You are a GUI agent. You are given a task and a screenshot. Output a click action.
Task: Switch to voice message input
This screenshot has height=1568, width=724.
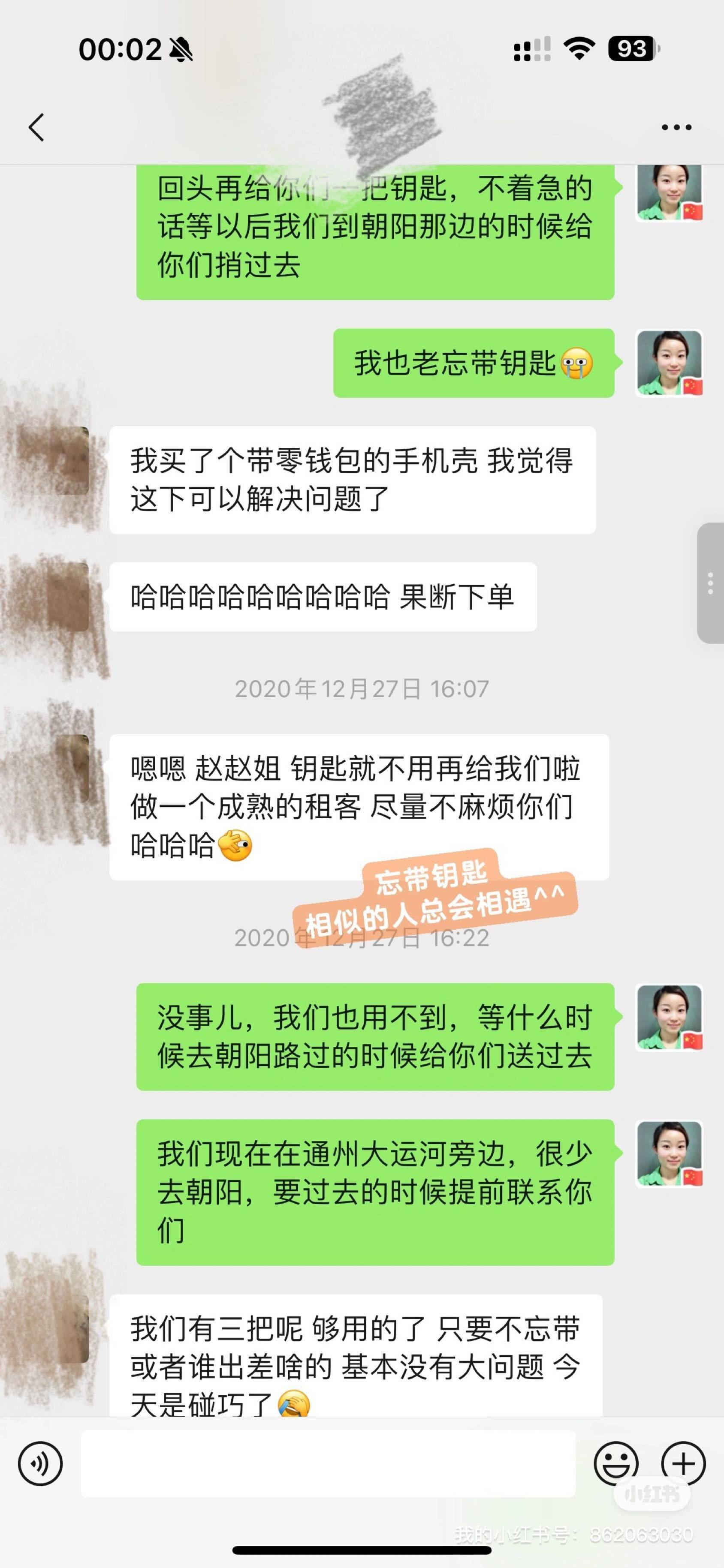click(x=40, y=1463)
